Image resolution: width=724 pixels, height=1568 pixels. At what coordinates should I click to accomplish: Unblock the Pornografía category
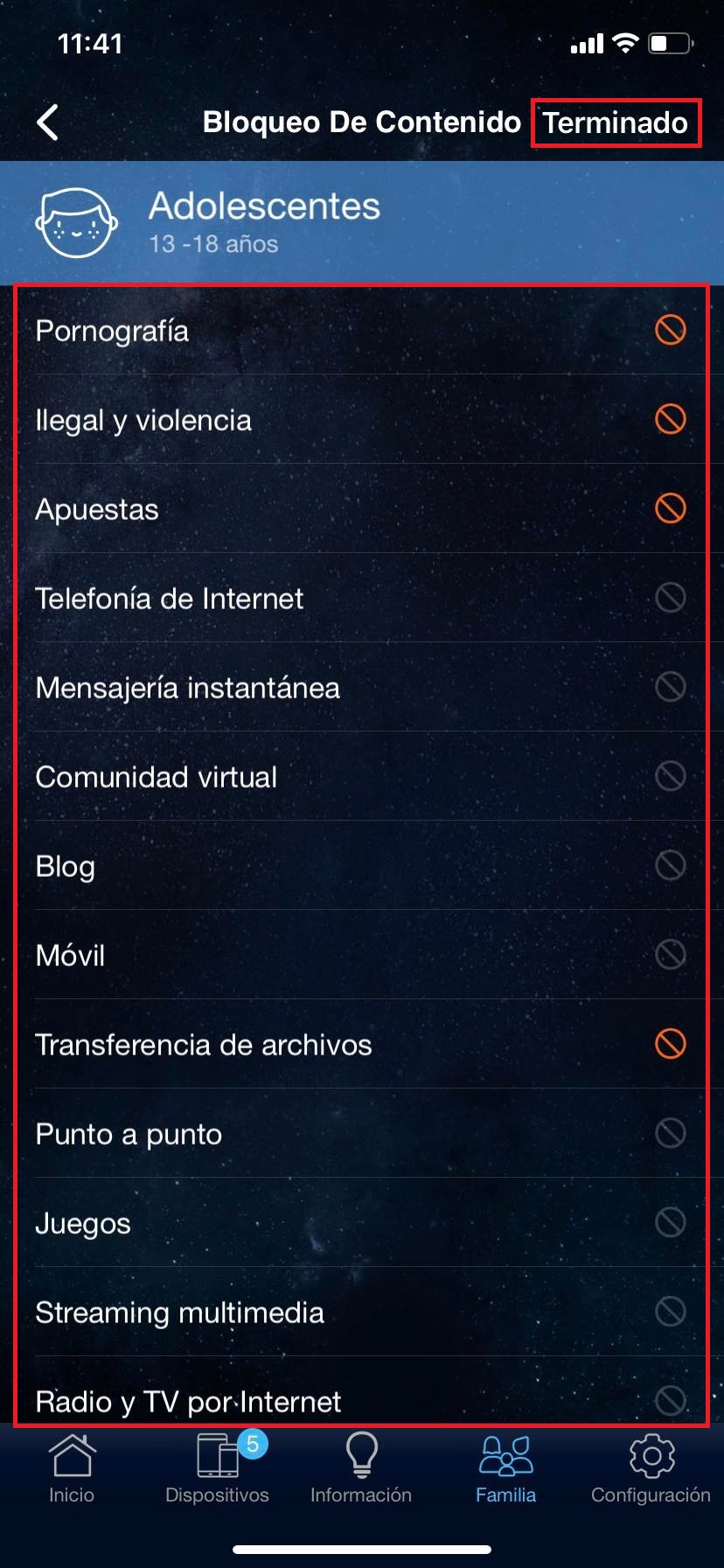[671, 331]
